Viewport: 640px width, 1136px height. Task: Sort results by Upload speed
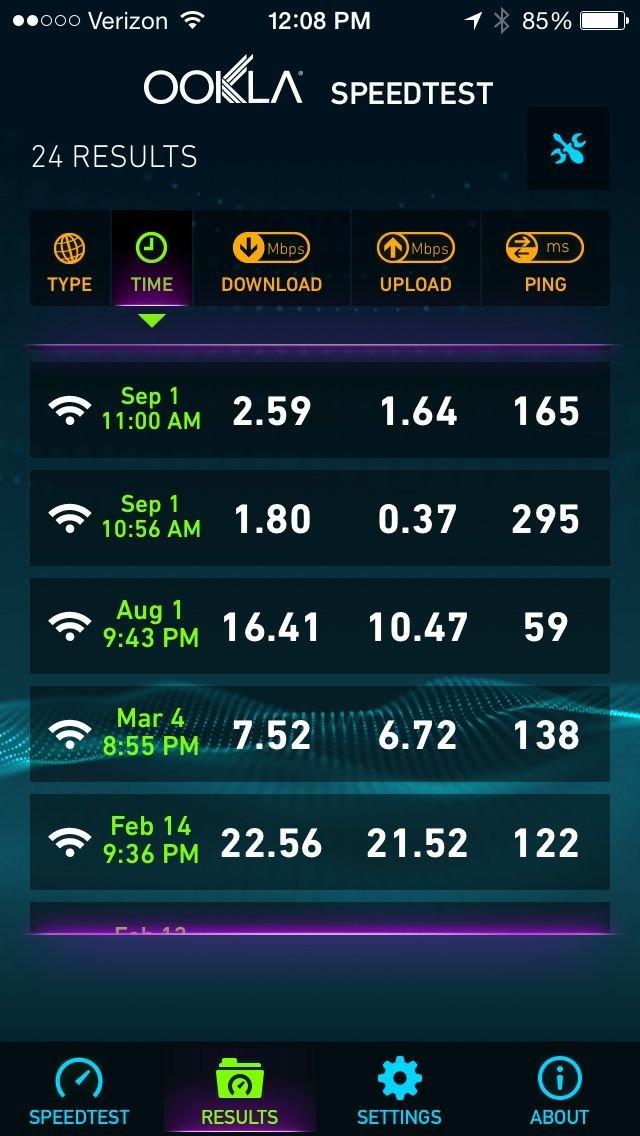(x=416, y=259)
